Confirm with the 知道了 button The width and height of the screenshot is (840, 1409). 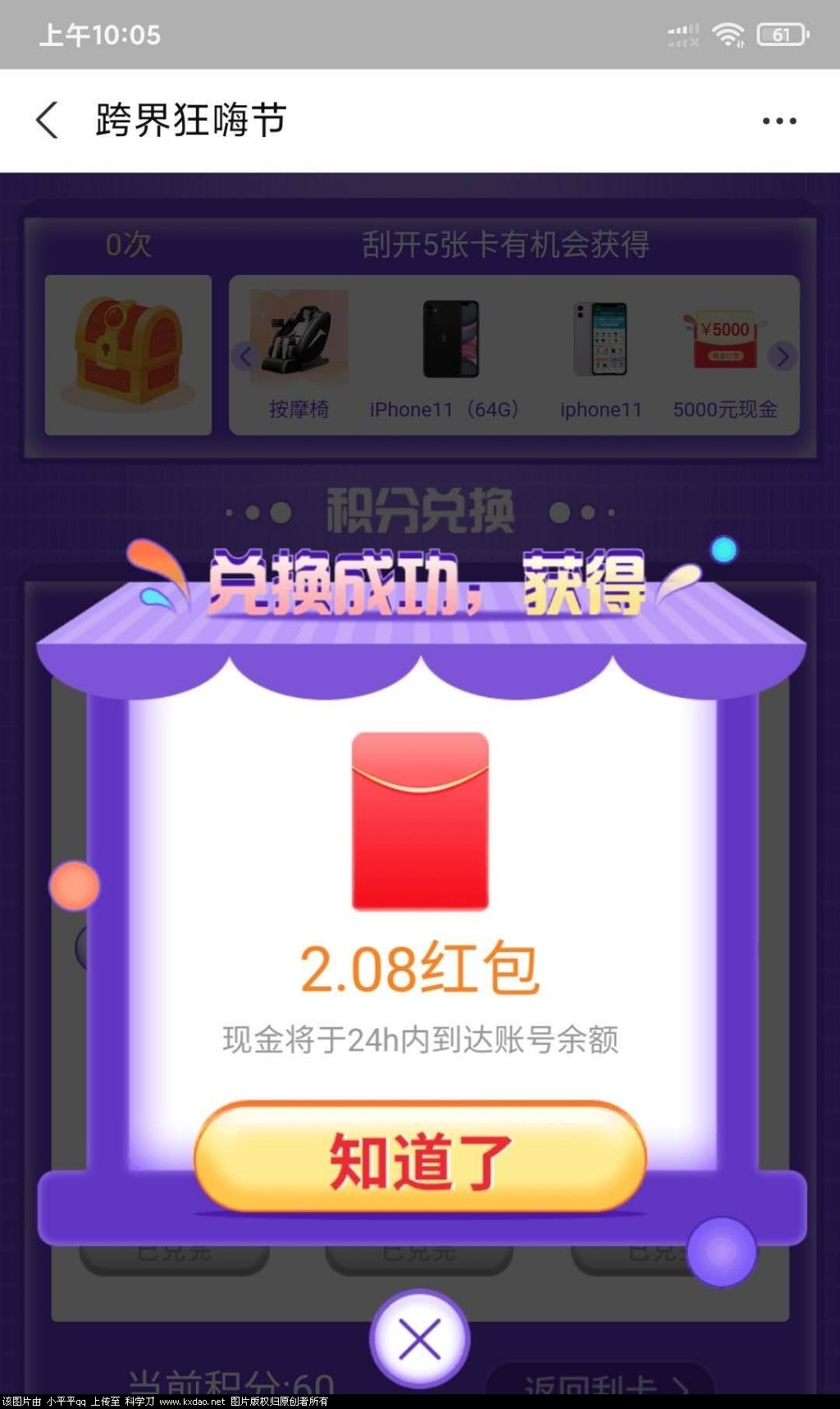420,1159
